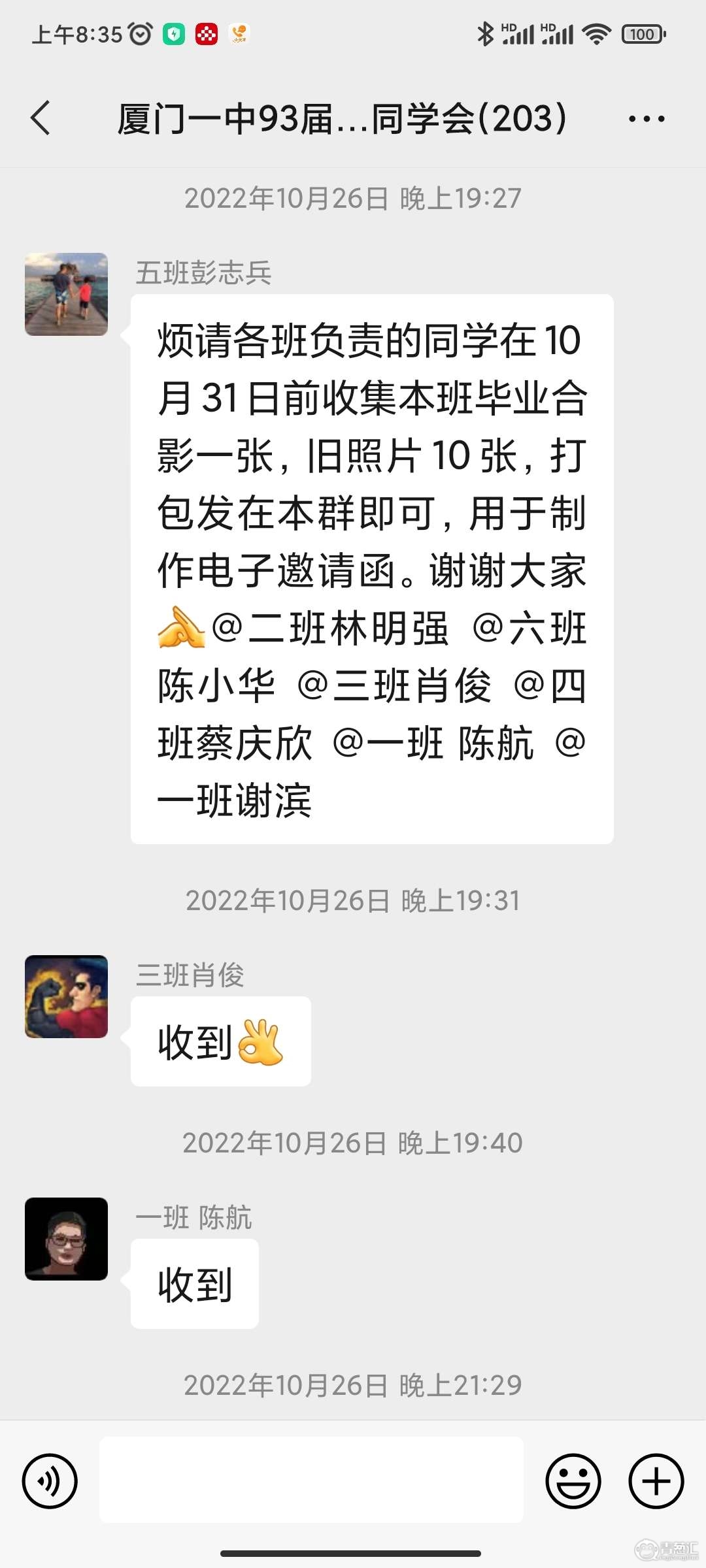
Task: Focus the message text field
Action: [x=311, y=1480]
